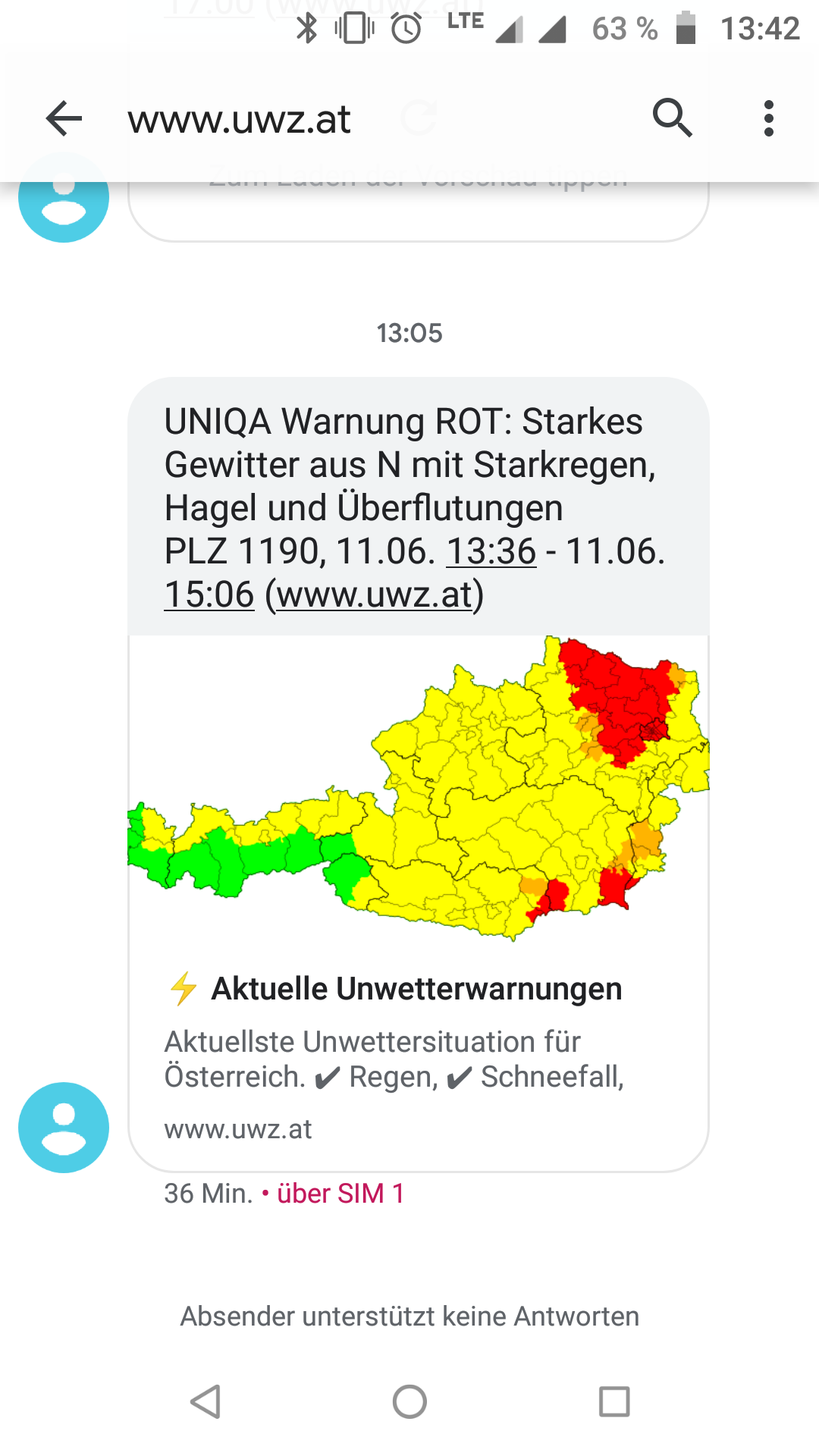Viewport: 819px width, 1456px height.
Task: Open the Aktuelle Unwetterwarnungen preview card
Action: point(419,903)
